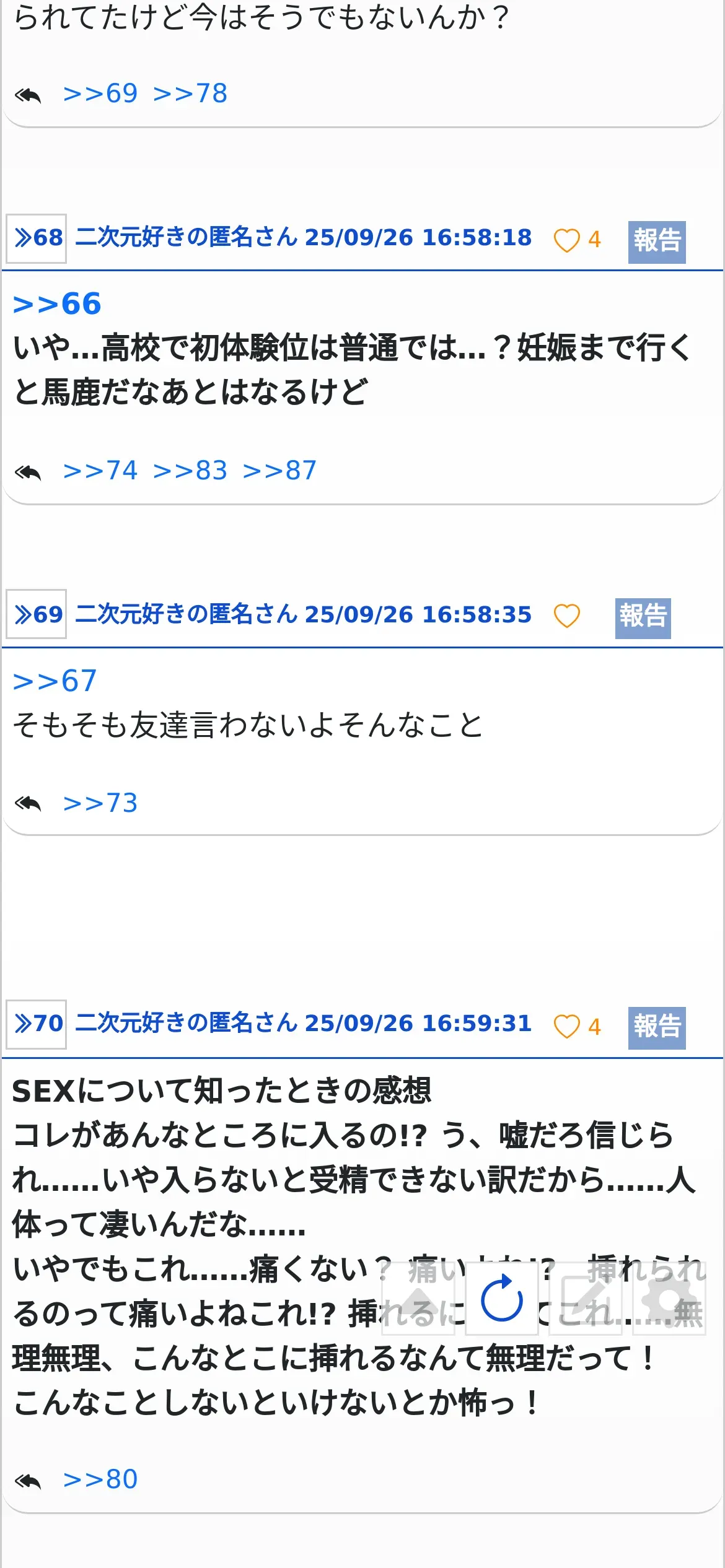This screenshot has height=1568, width=725.
Task: Open reply >>74 under post 68
Action: tap(100, 471)
